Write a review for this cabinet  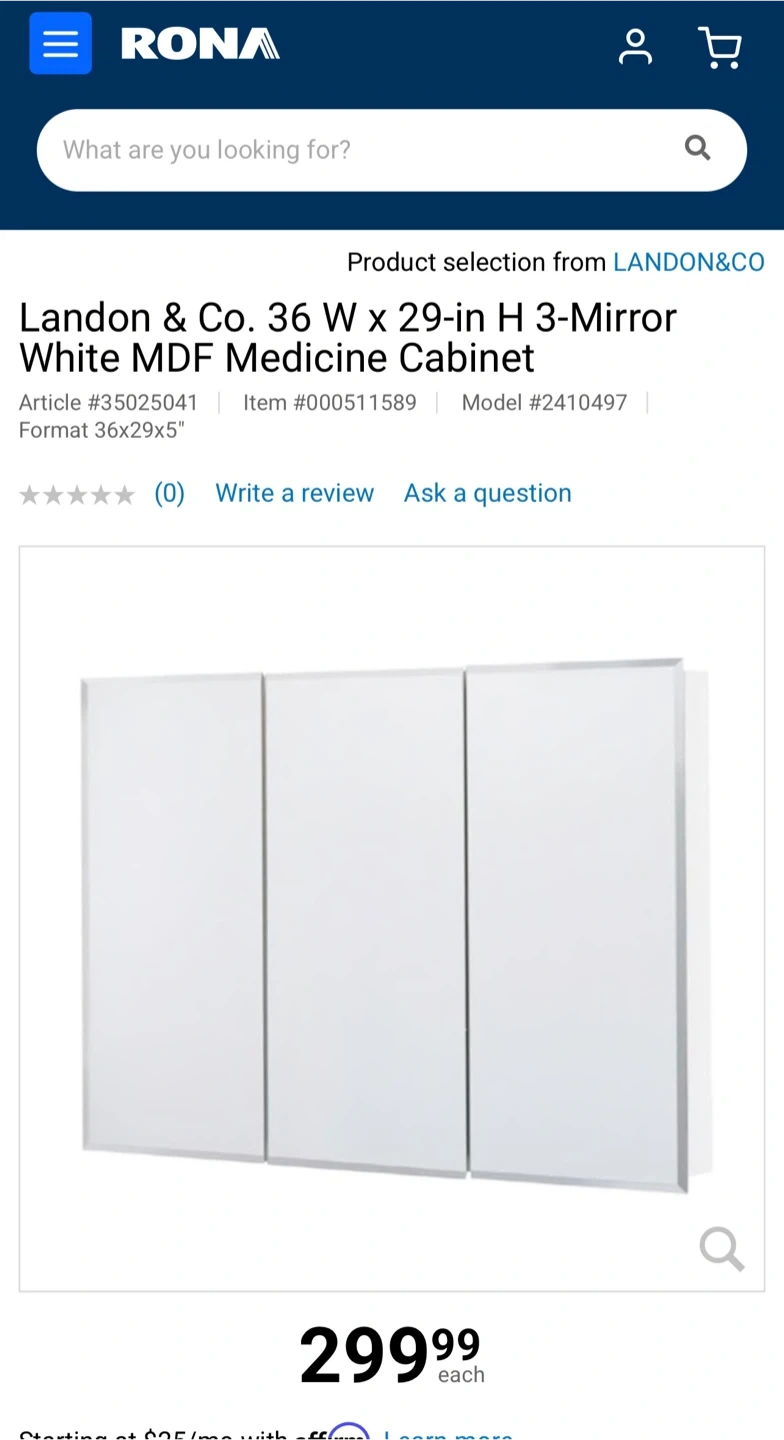(294, 493)
